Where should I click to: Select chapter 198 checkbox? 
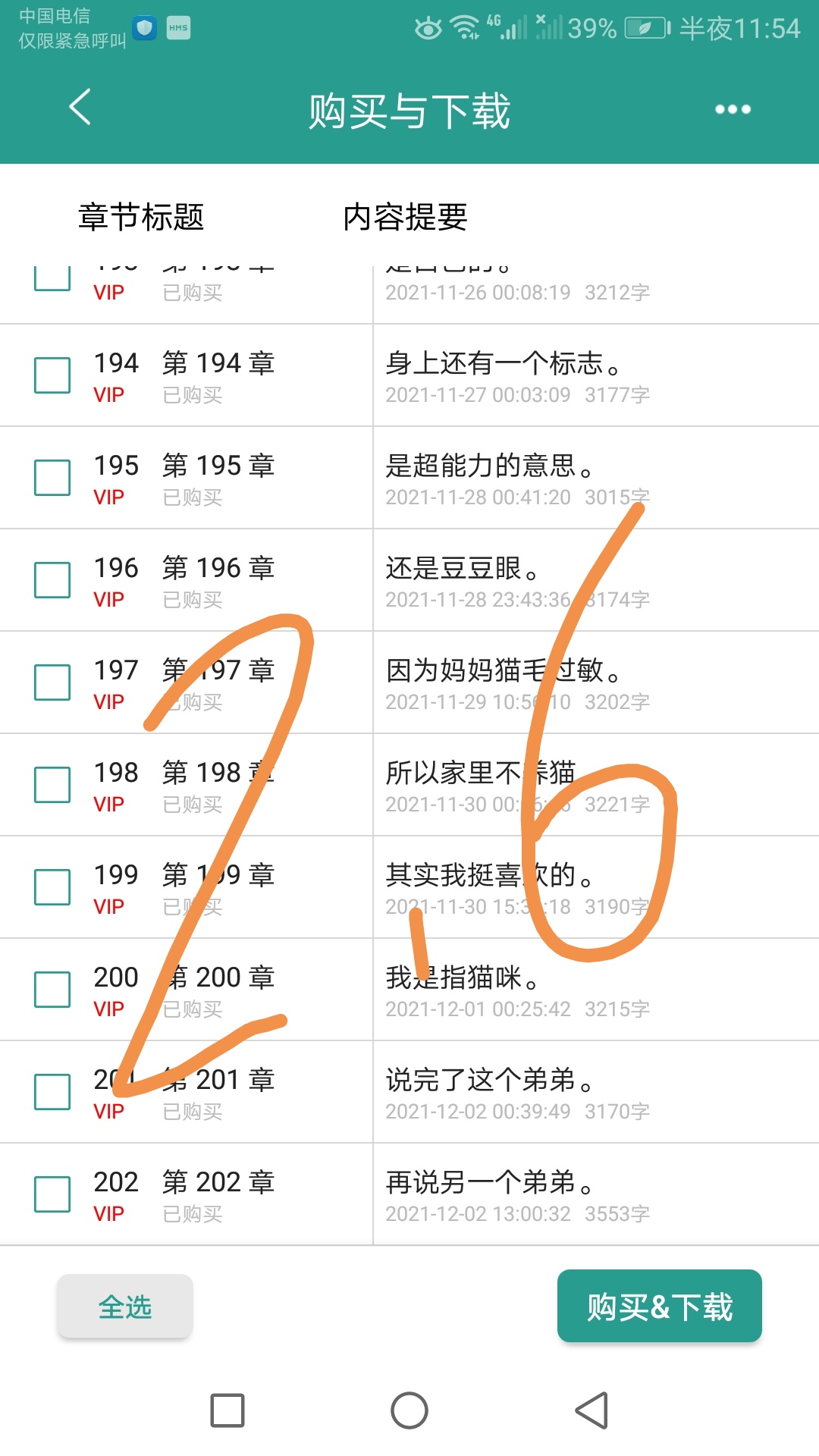click(52, 785)
